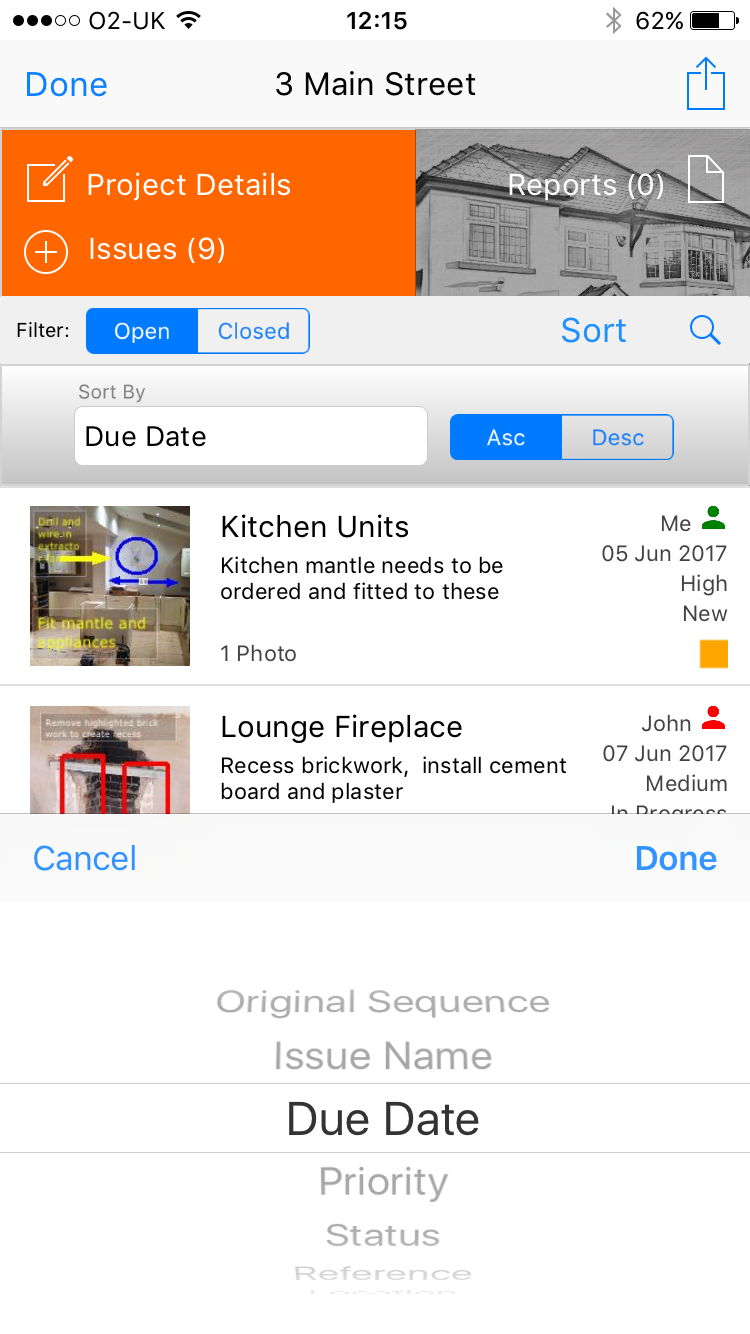The image size is (750, 1334).
Task: Add a new issue with plus icon
Action: click(46, 250)
